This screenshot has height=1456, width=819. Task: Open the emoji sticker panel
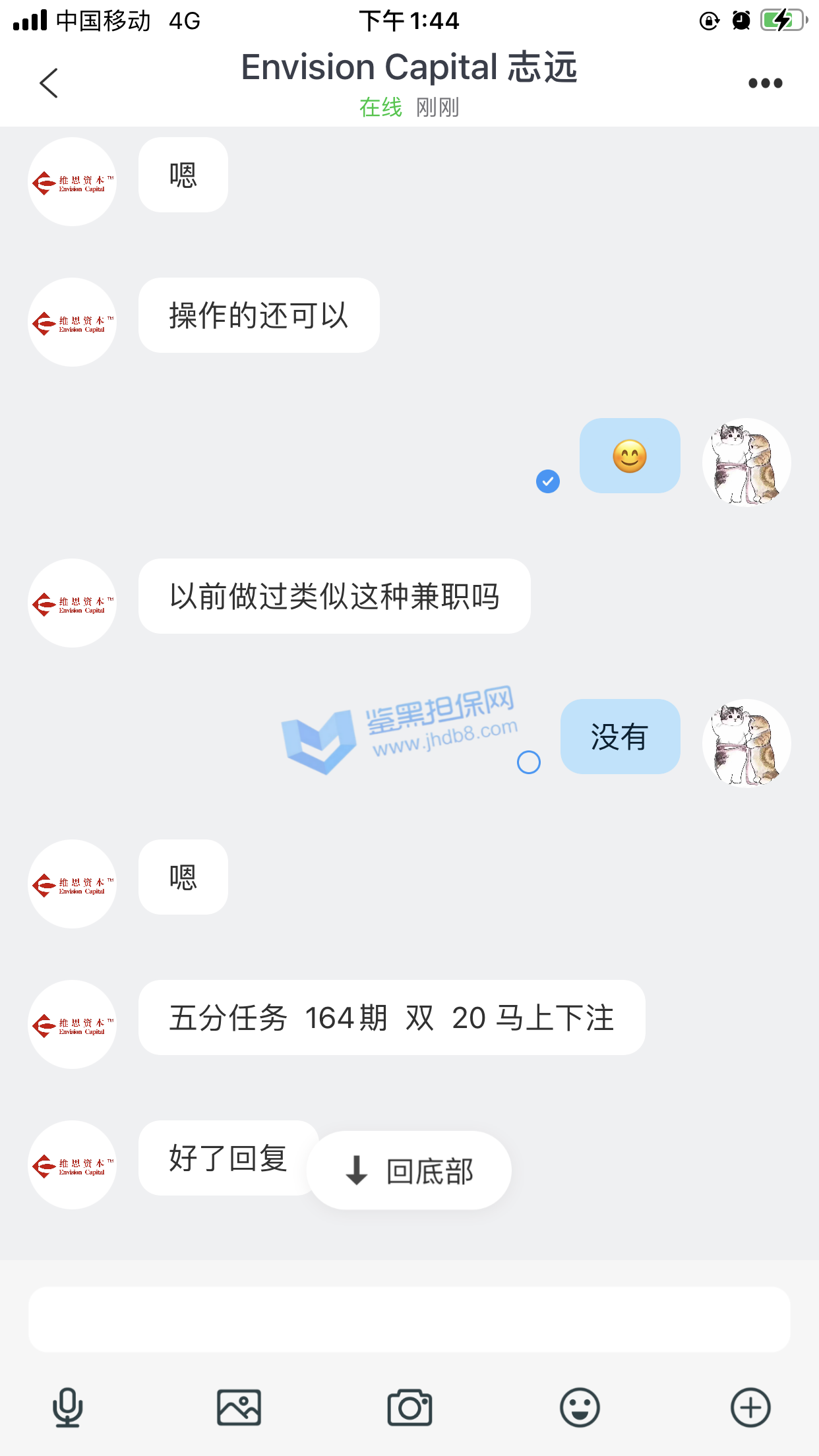pyautogui.click(x=580, y=1408)
